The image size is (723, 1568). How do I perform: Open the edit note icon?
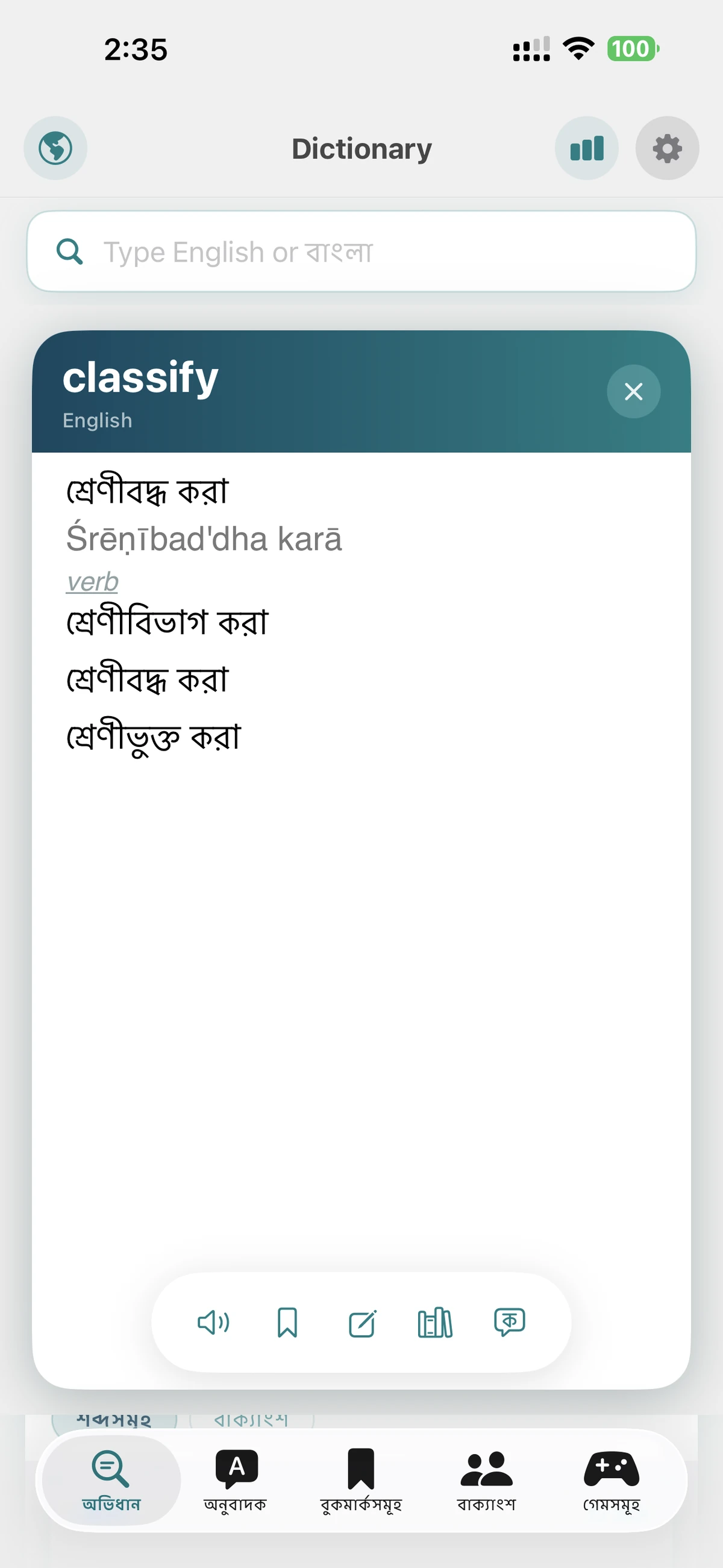[x=361, y=1321]
